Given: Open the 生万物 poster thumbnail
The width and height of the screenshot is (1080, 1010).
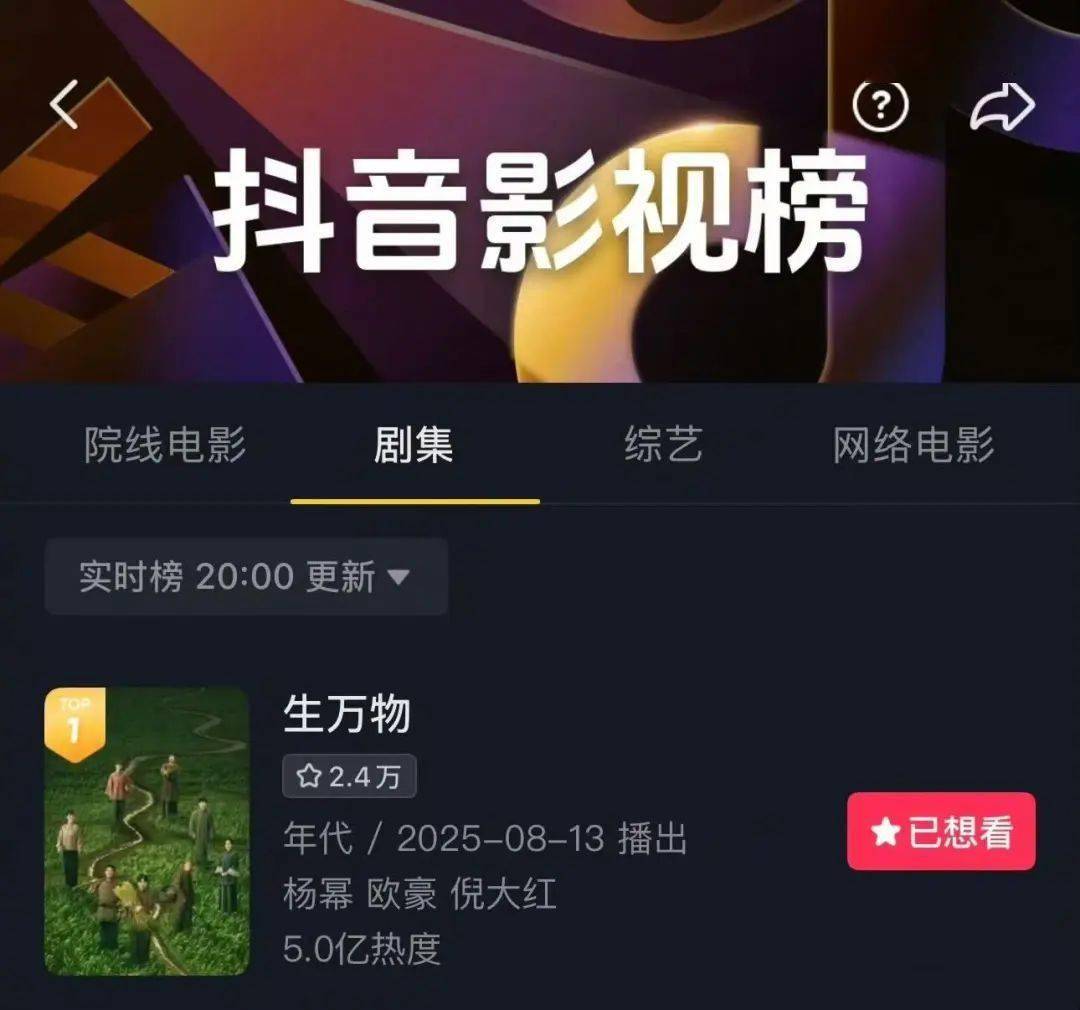Looking at the screenshot, I should [147, 830].
